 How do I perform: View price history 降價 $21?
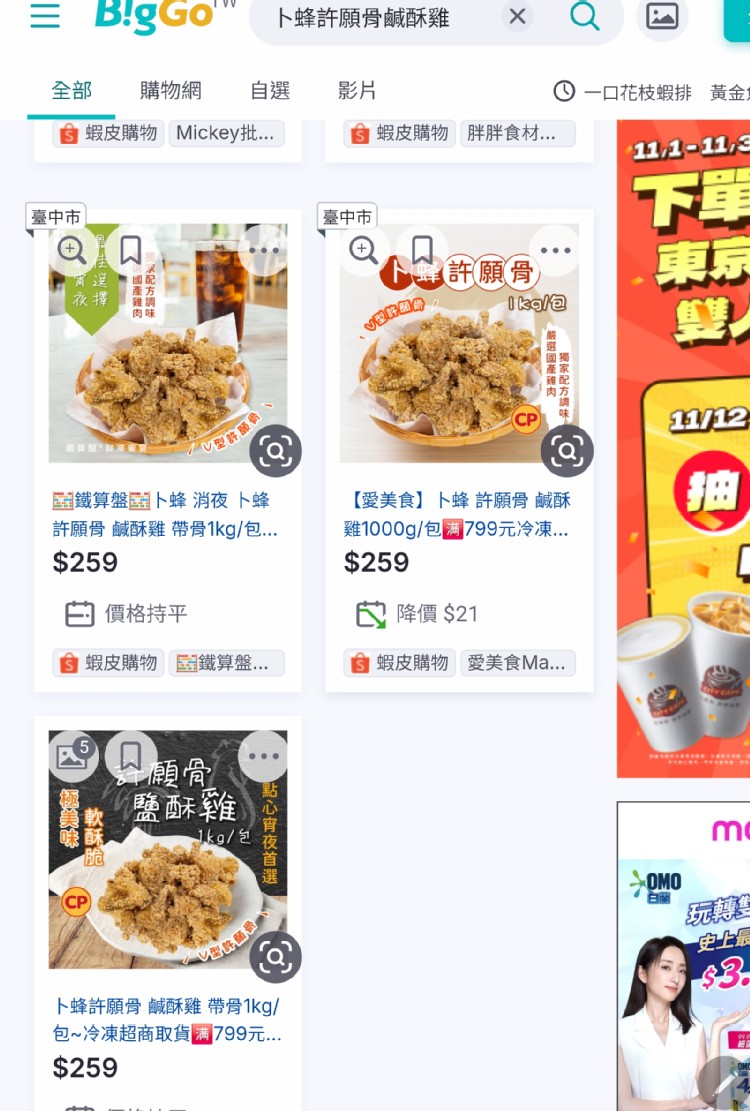click(418, 613)
